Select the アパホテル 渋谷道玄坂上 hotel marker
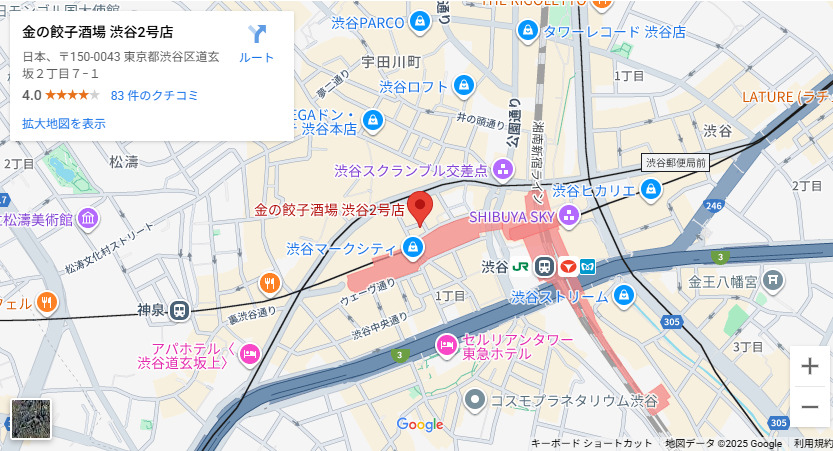Viewport: 833px width, 451px height. coord(249,354)
